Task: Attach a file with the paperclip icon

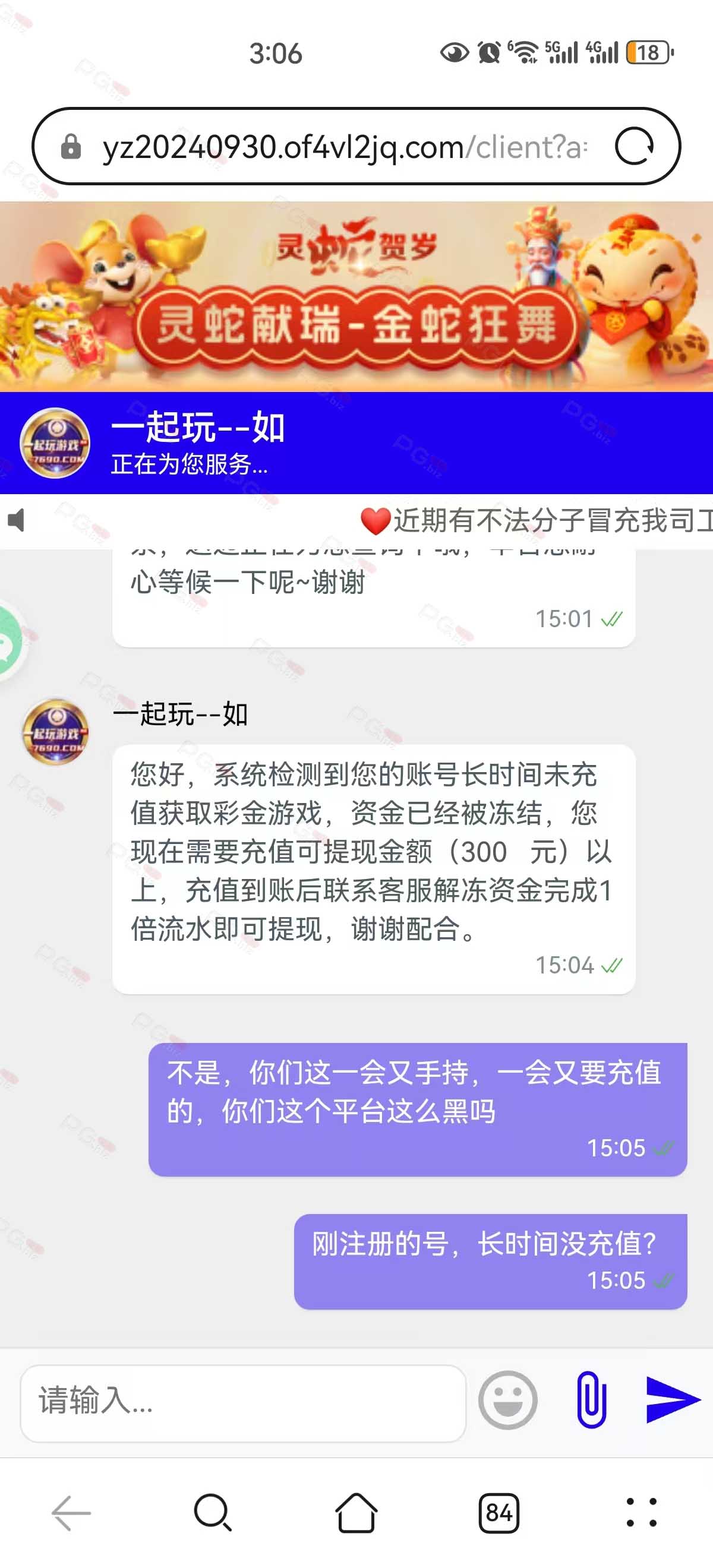Action: click(591, 1399)
